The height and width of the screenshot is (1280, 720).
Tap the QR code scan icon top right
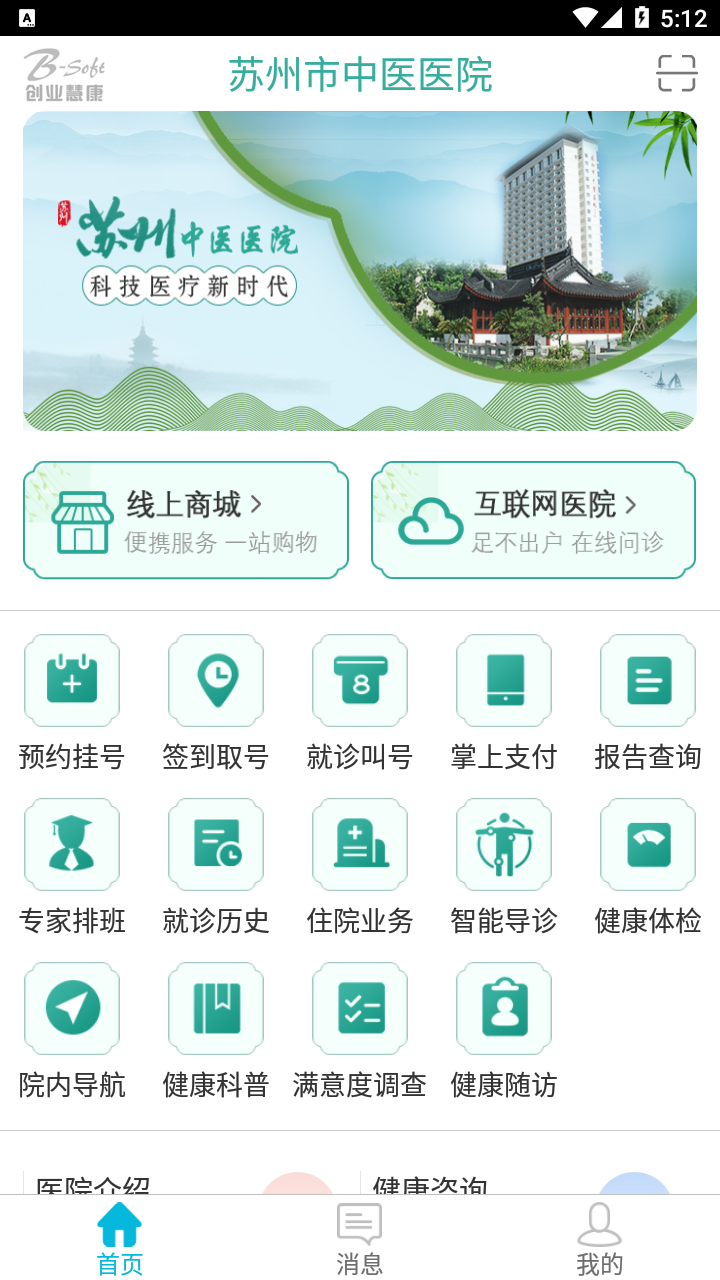pyautogui.click(x=677, y=74)
